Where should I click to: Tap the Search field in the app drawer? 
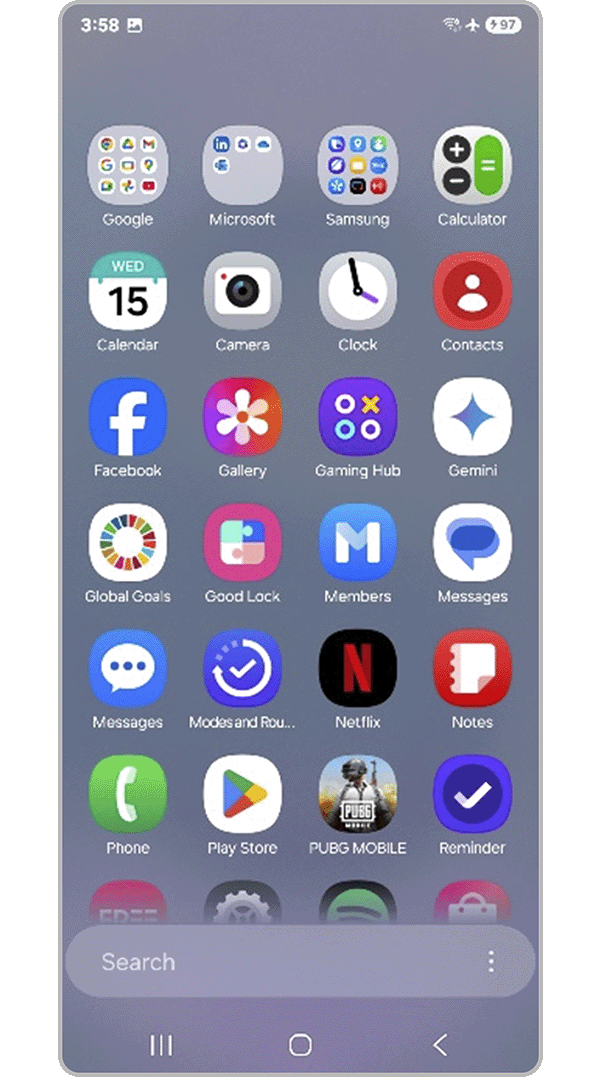click(x=260, y=962)
